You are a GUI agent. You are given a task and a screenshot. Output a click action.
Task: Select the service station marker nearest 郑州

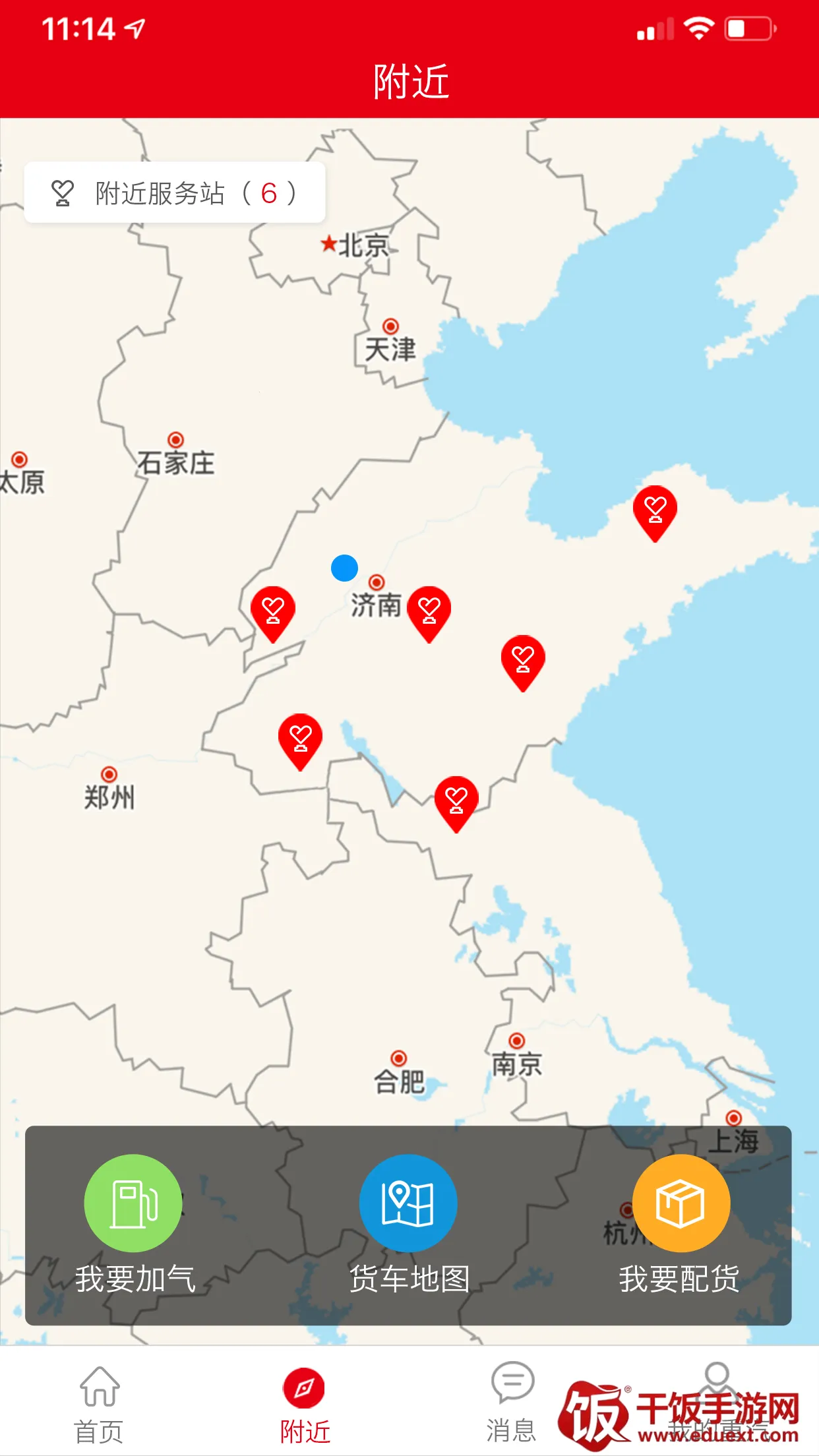pyautogui.click(x=301, y=738)
